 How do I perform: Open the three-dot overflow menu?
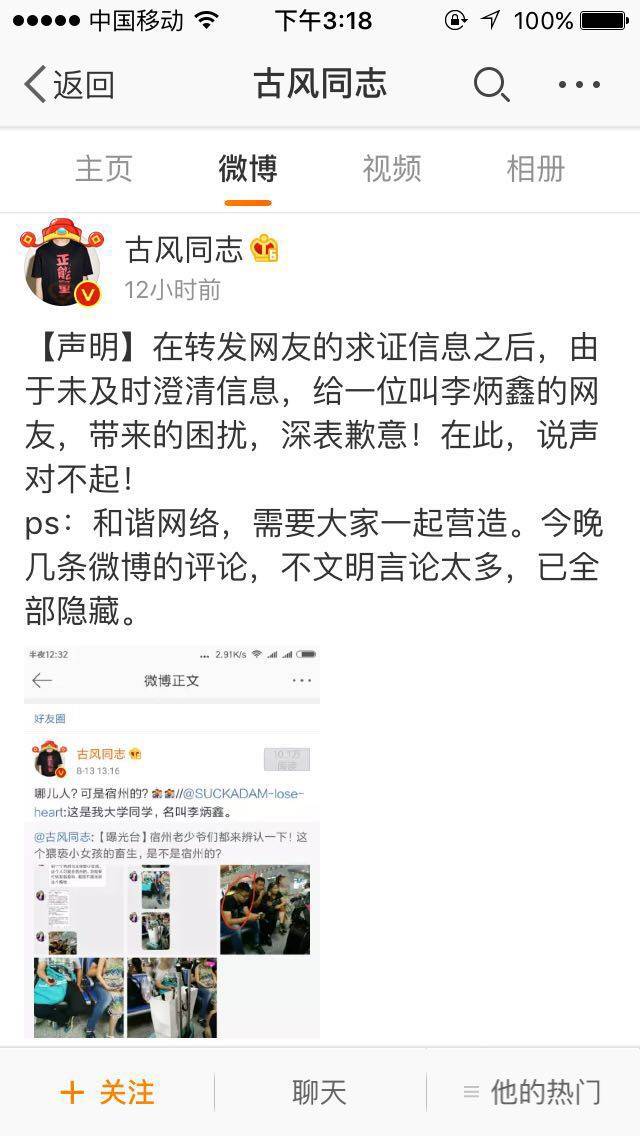[579, 85]
